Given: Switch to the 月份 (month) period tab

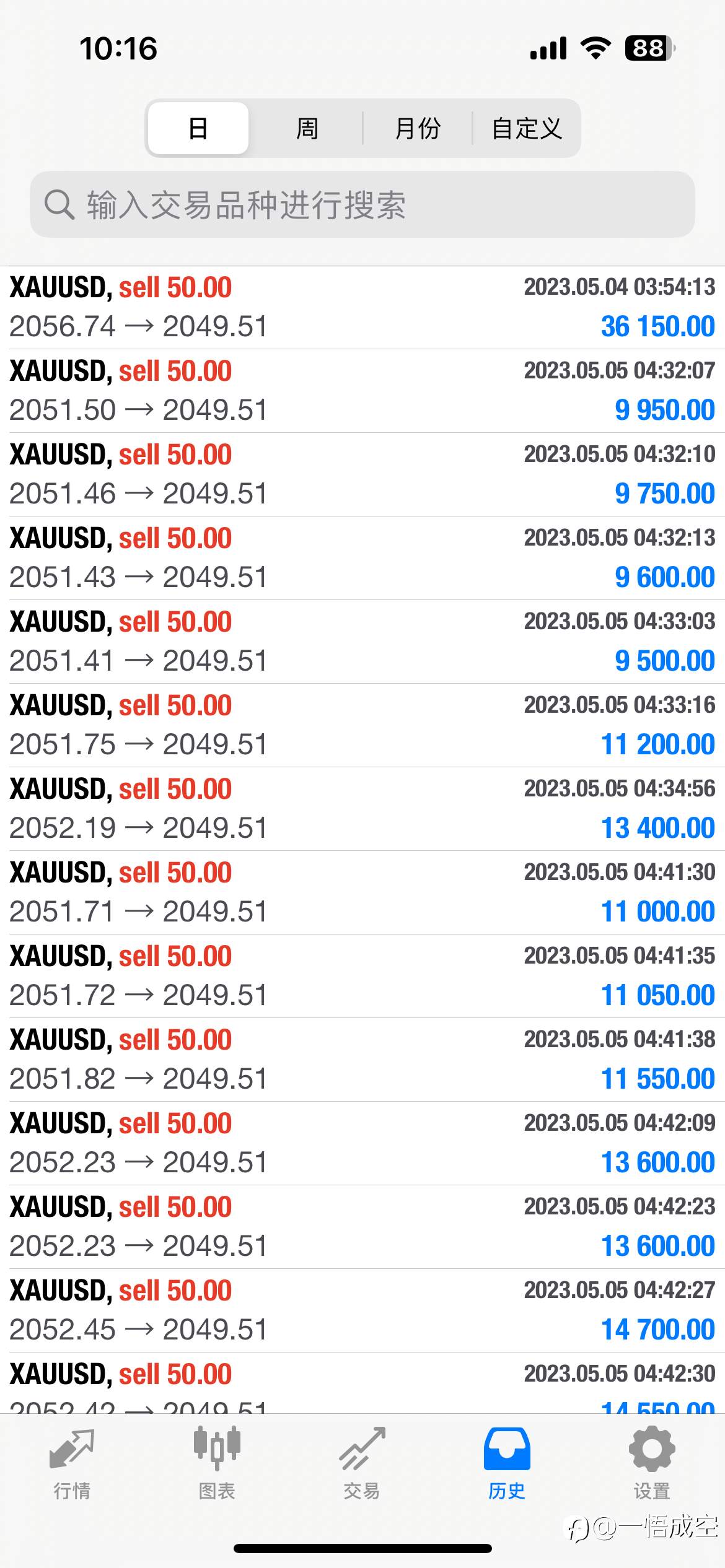Looking at the screenshot, I should pyautogui.click(x=418, y=128).
